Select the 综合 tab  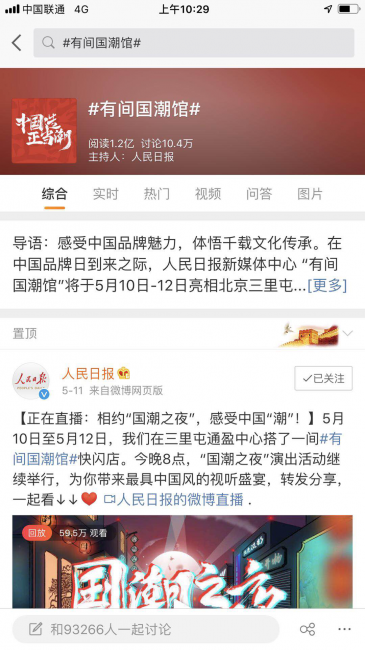pos(54,194)
